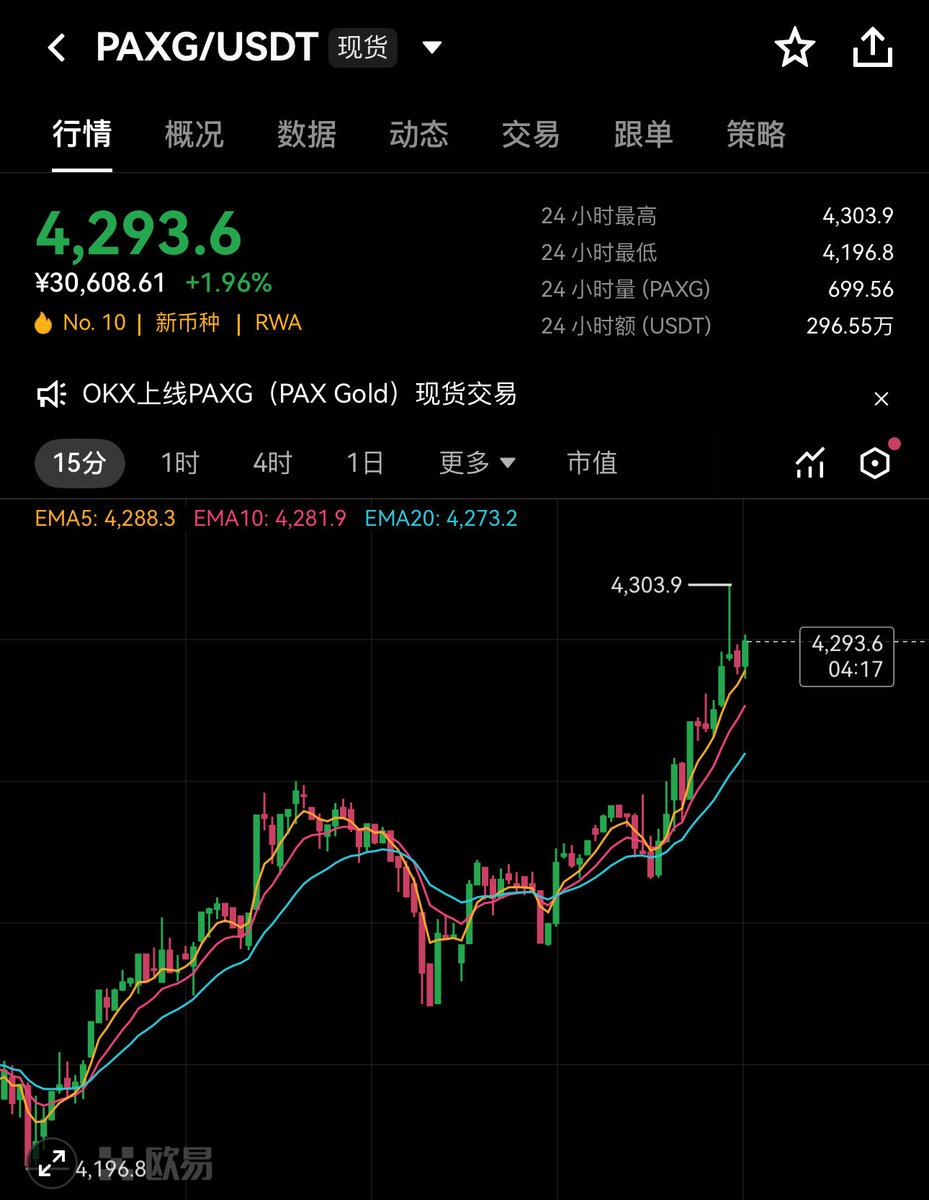929x1200 pixels.
Task: Switch to the 策略 tab
Action: point(756,134)
